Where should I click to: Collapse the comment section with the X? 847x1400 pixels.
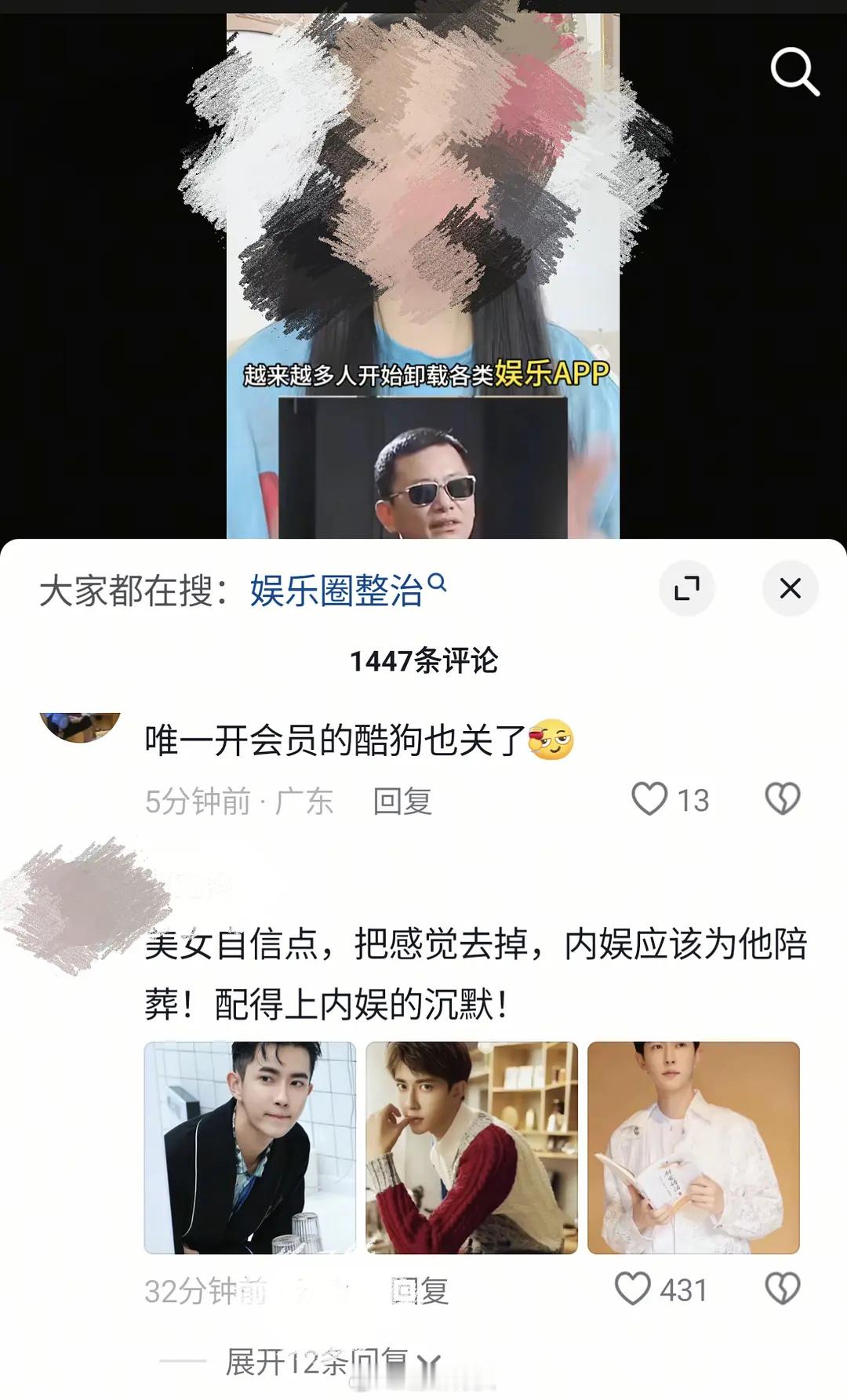pos(791,588)
